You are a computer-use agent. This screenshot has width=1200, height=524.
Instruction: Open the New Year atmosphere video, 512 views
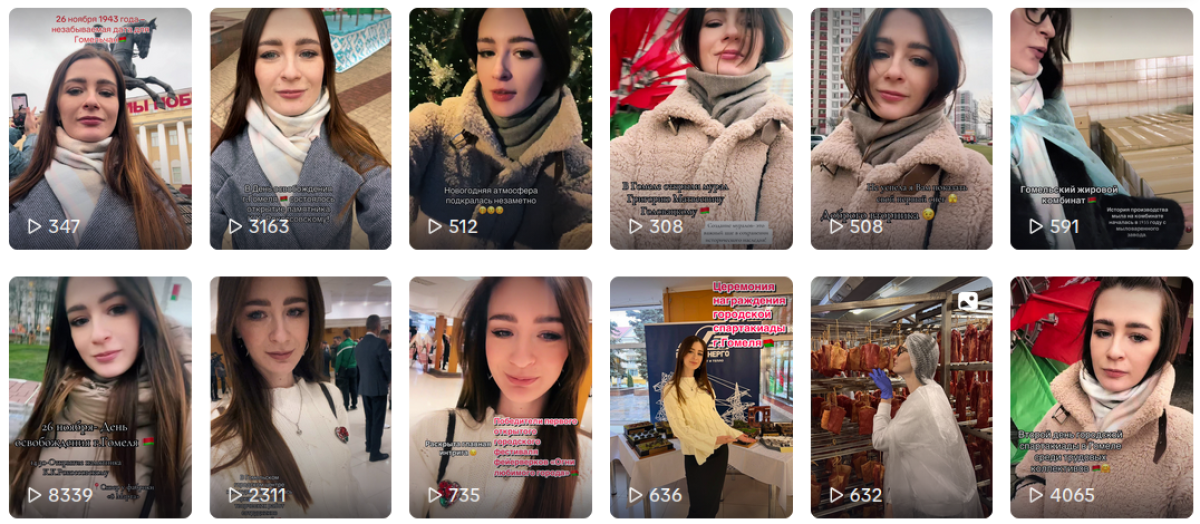[500, 129]
